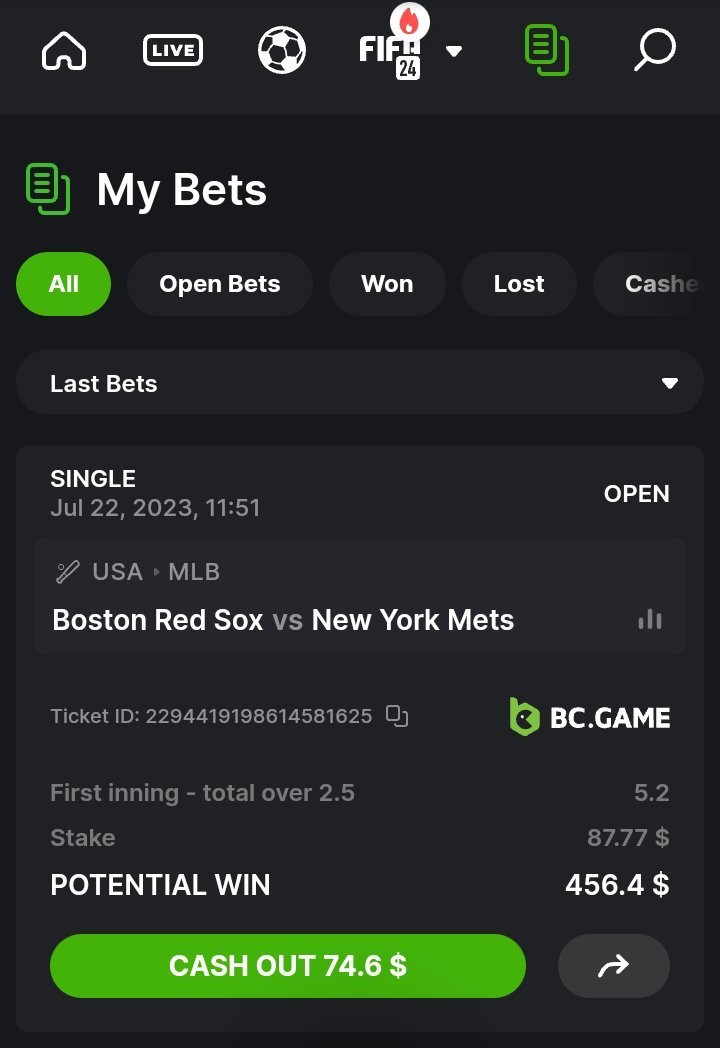Copy the ticket ID
720x1048 pixels.
[397, 716]
